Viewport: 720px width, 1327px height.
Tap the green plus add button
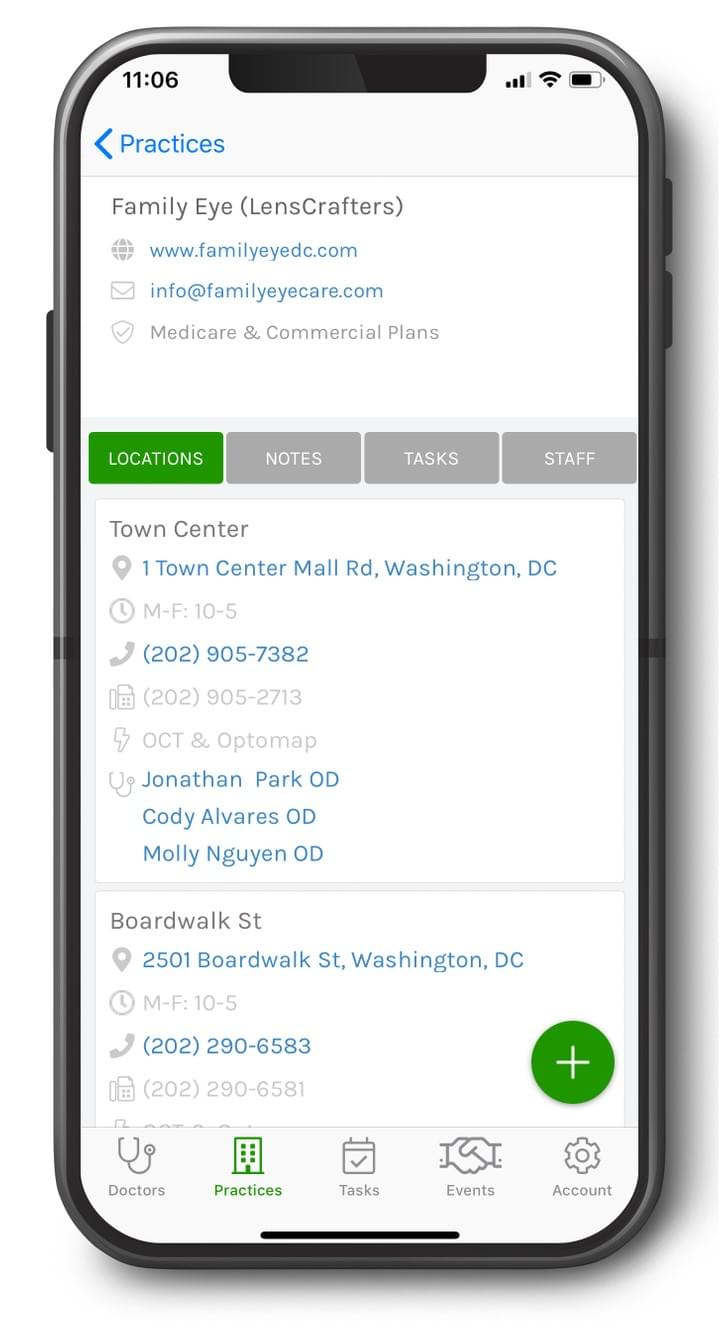[572, 1063]
